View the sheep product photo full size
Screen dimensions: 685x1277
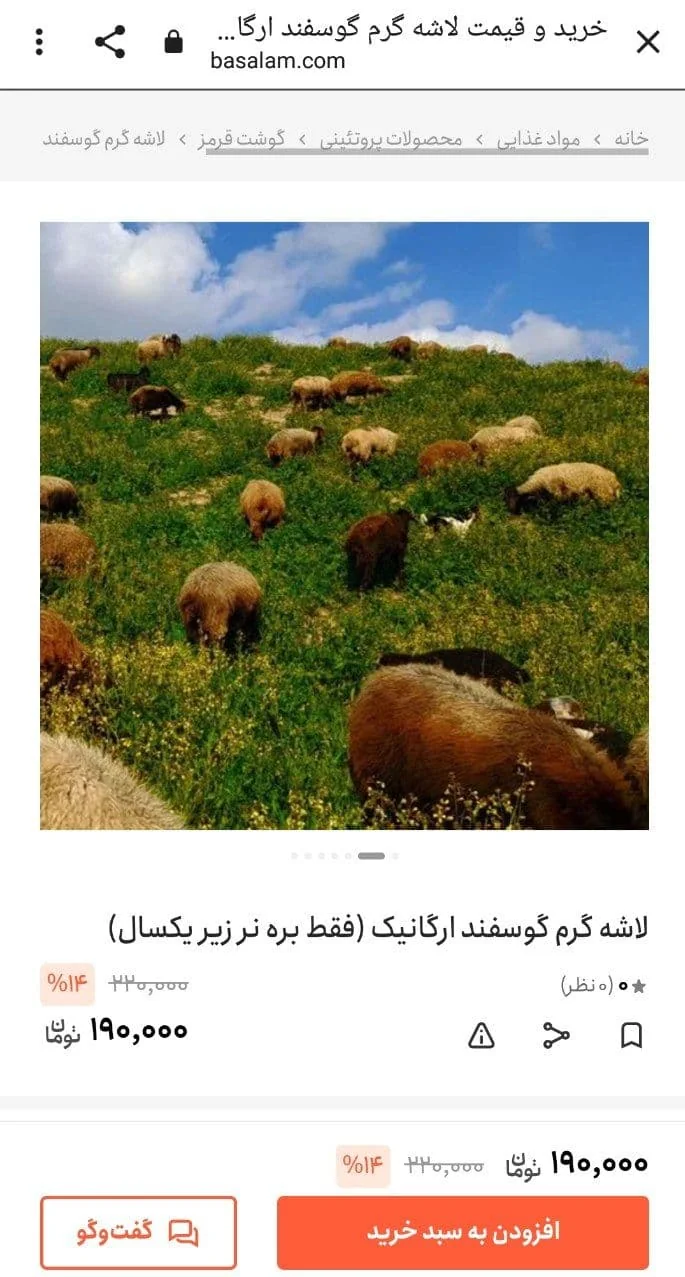click(344, 525)
